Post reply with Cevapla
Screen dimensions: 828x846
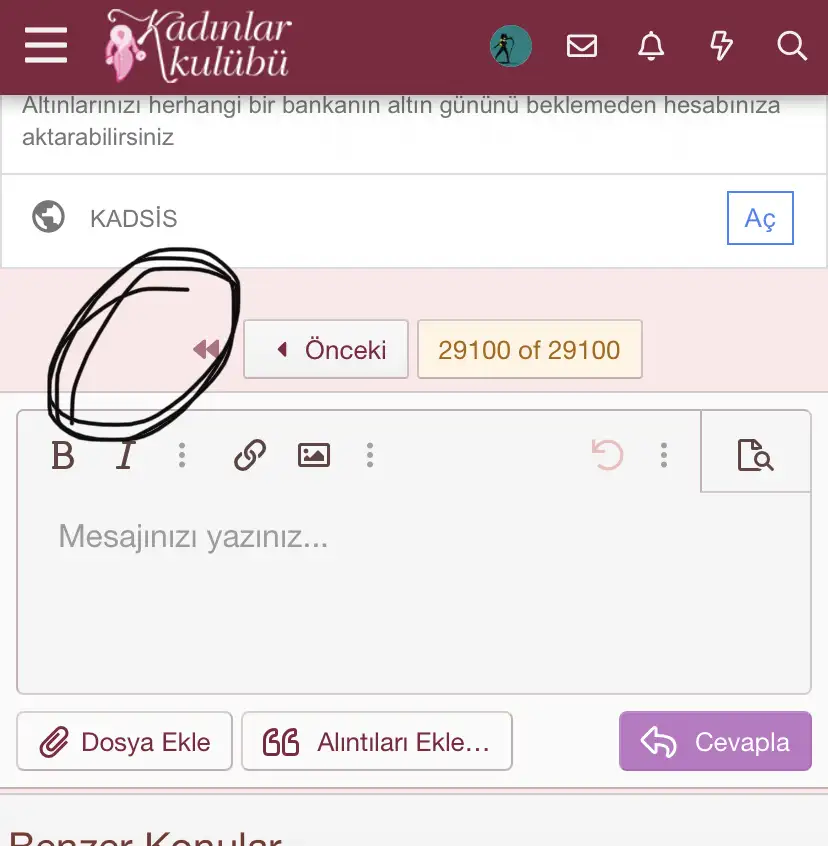(715, 741)
